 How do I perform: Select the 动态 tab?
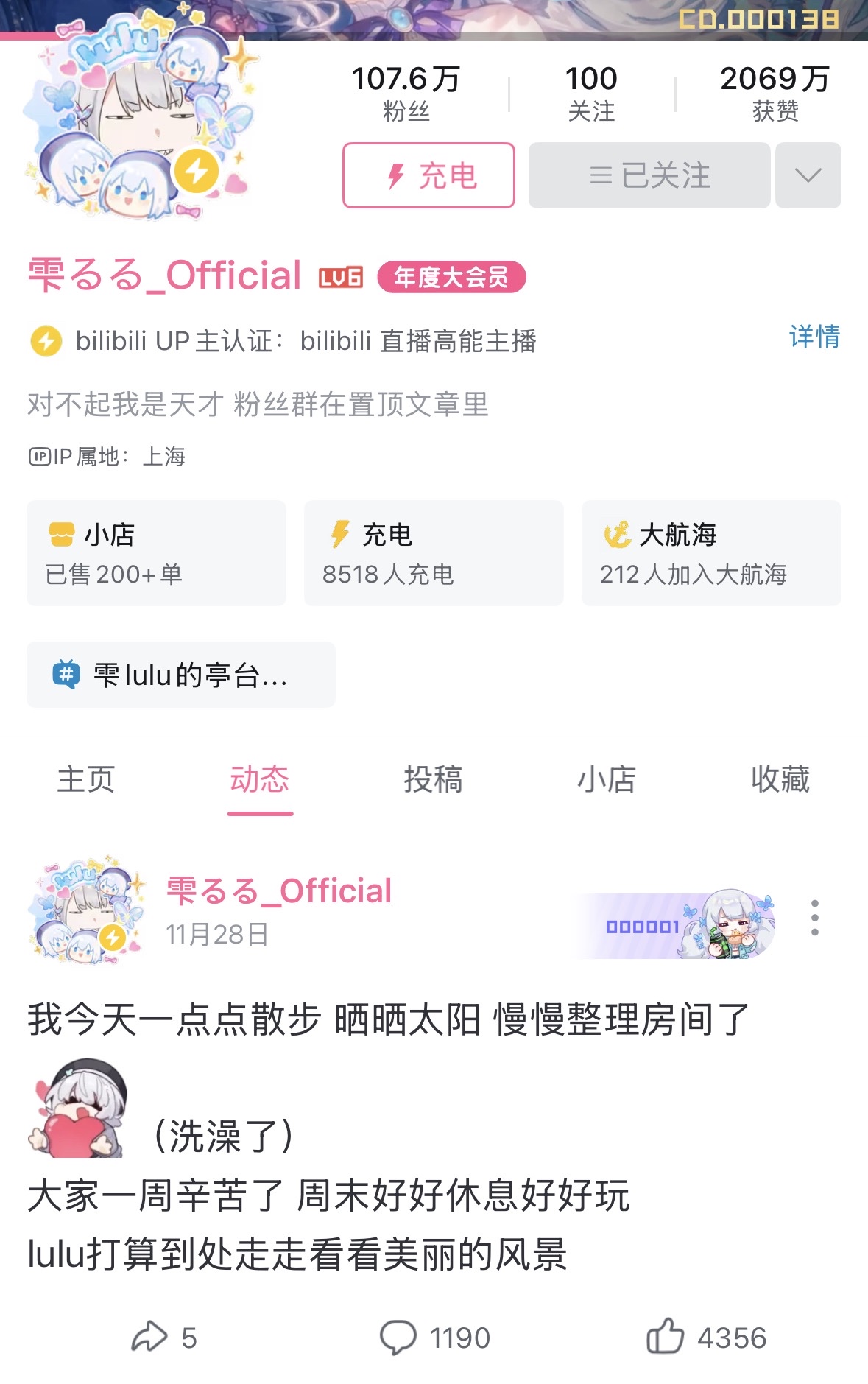click(260, 779)
